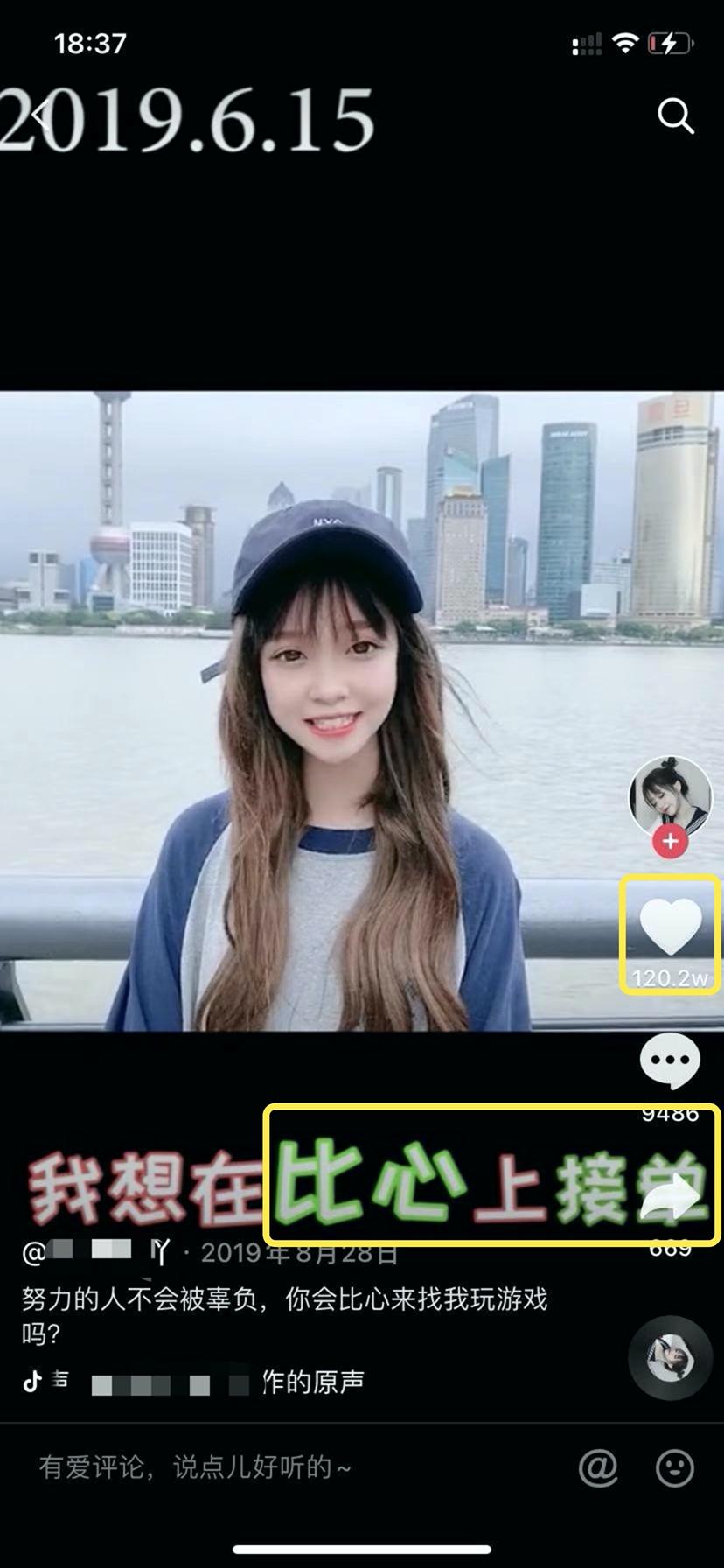724x1568 pixels.
Task: Open the creator's profile avatar
Action: [670, 795]
